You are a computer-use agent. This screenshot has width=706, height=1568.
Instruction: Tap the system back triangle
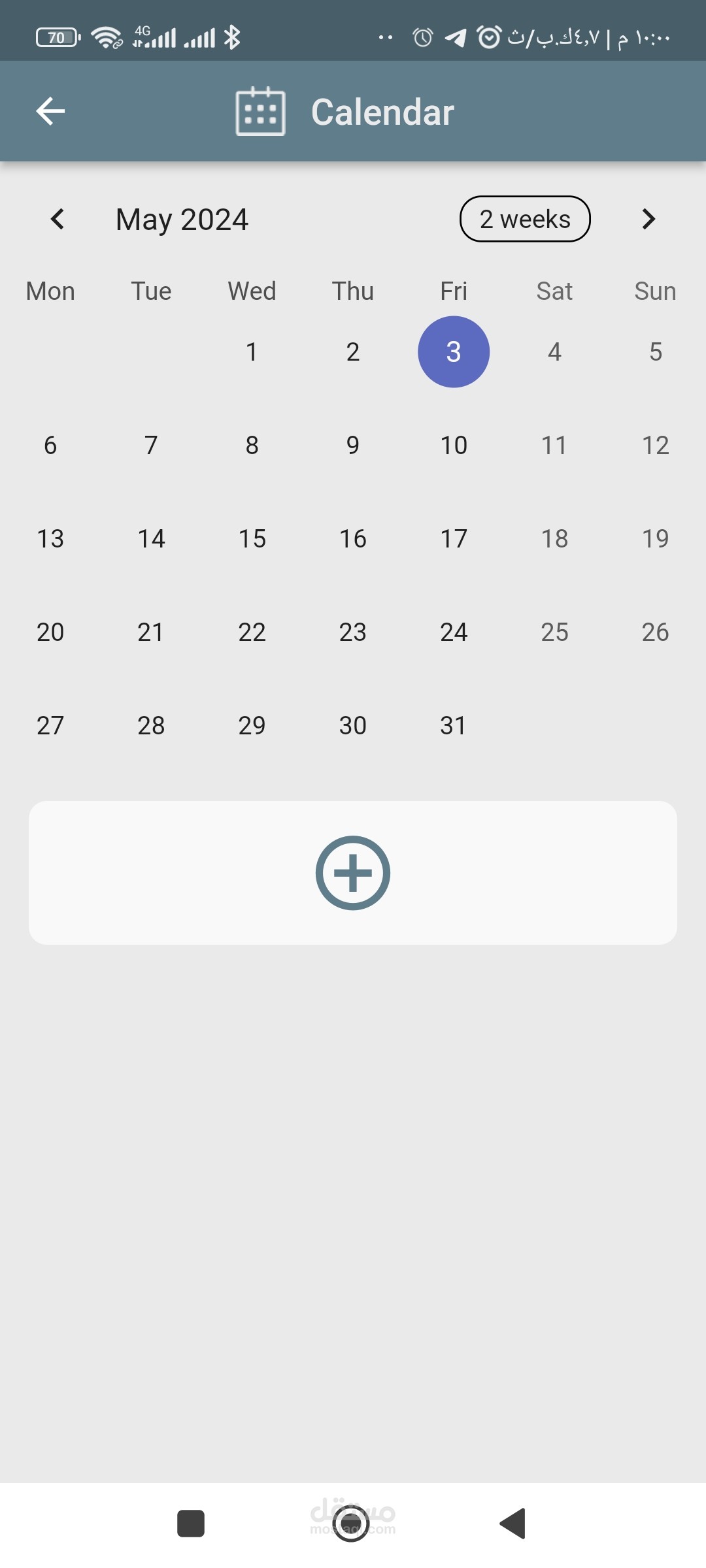click(513, 1524)
